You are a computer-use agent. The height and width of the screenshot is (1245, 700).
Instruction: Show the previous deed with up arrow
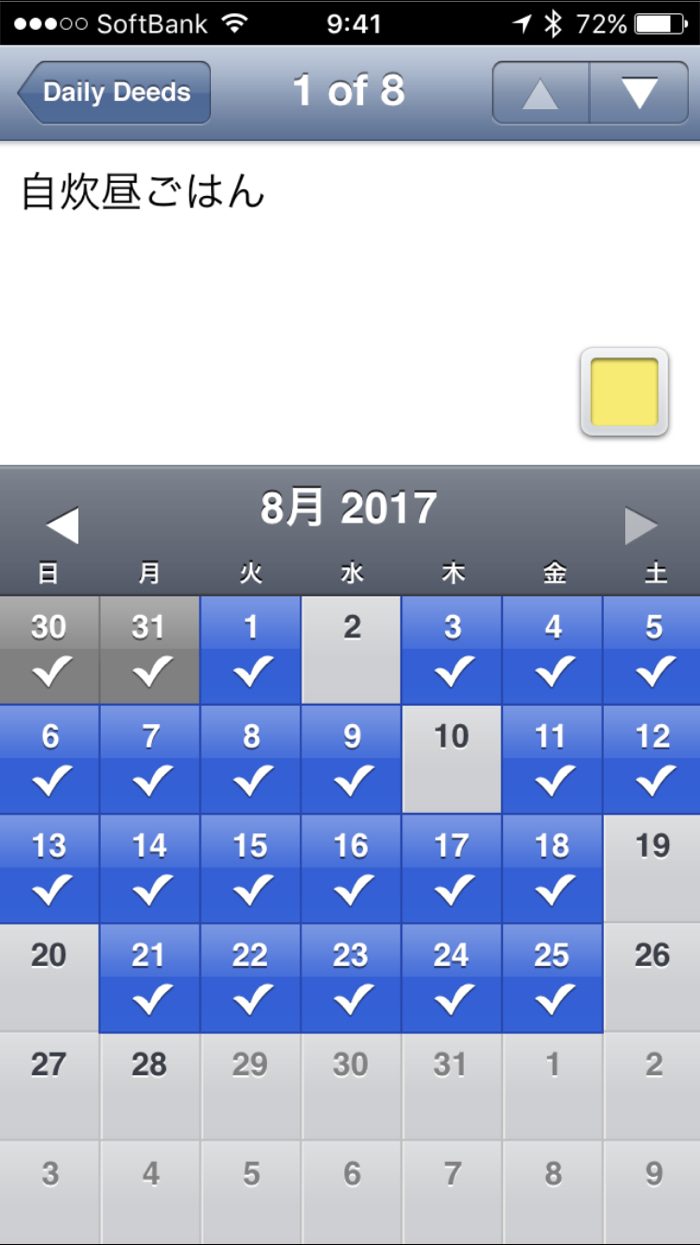click(540, 93)
